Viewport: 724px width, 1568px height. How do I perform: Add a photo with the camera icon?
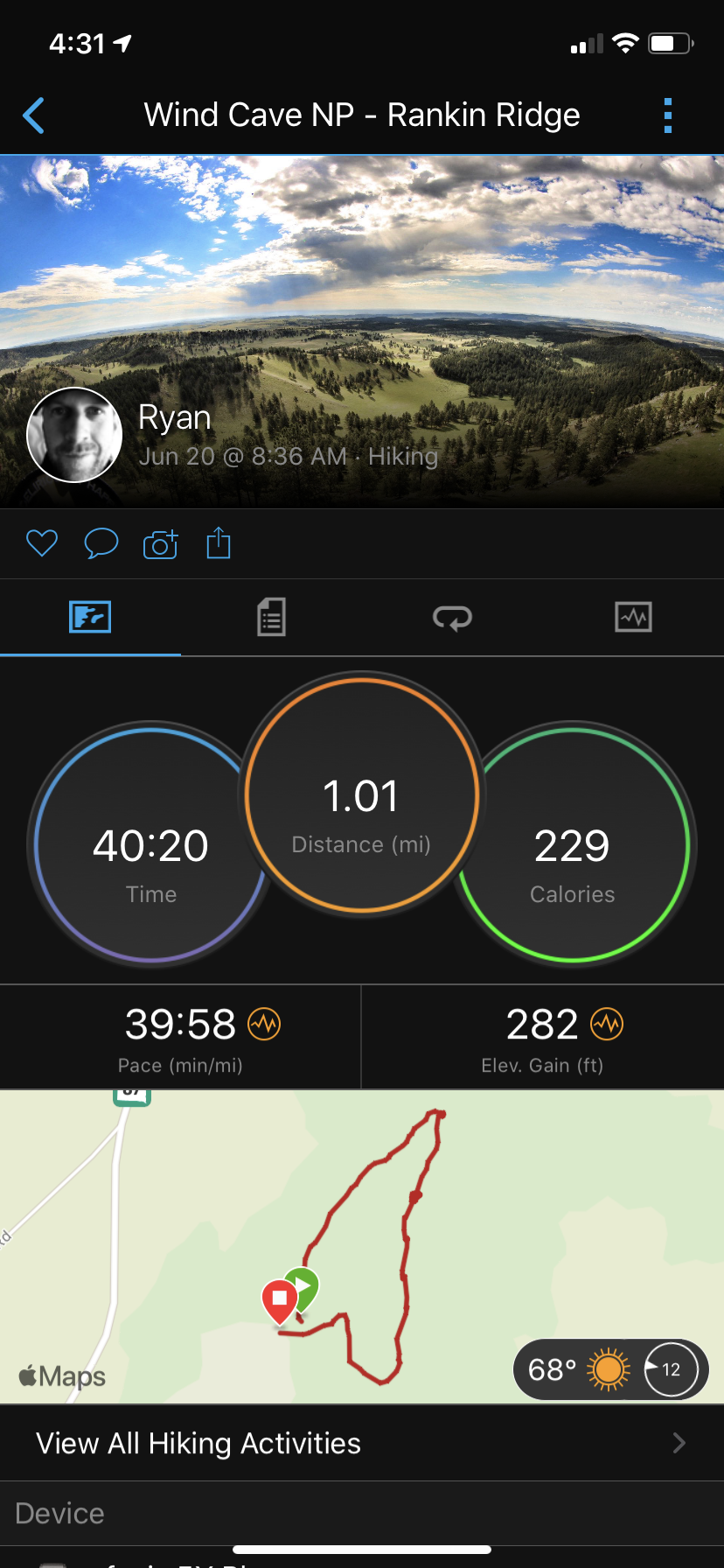point(160,543)
